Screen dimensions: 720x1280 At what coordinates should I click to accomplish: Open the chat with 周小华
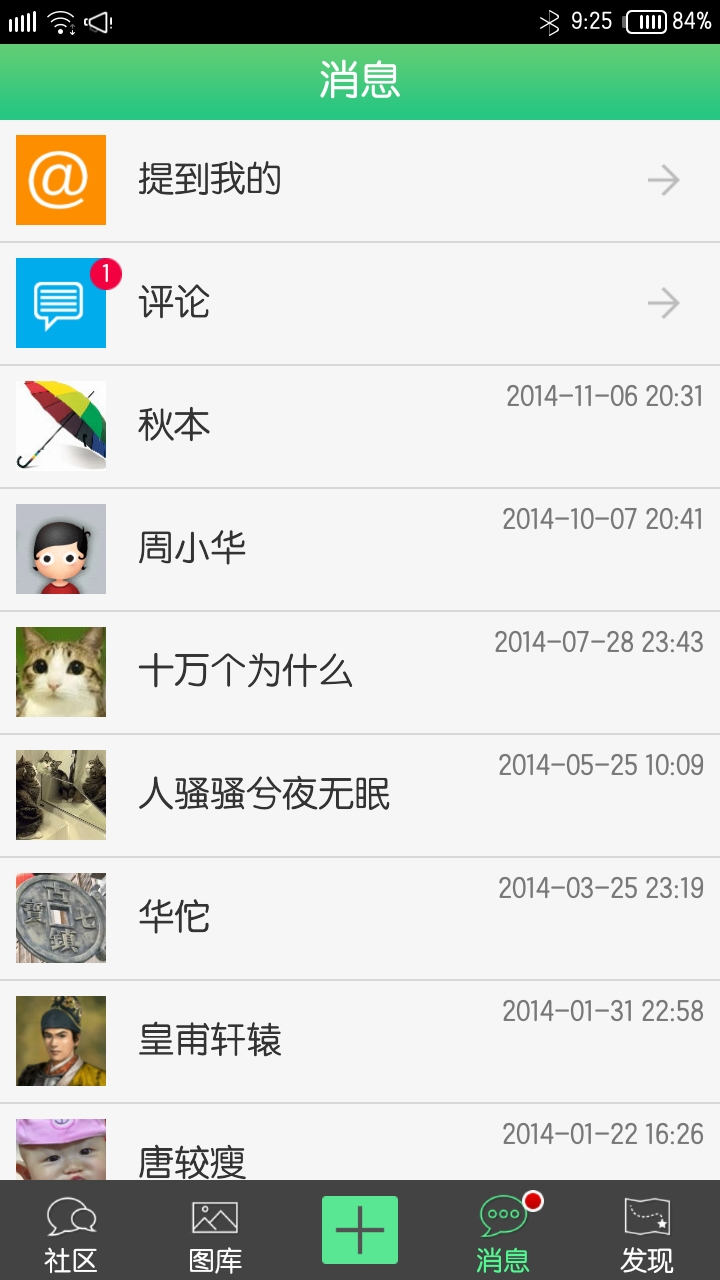(x=360, y=550)
